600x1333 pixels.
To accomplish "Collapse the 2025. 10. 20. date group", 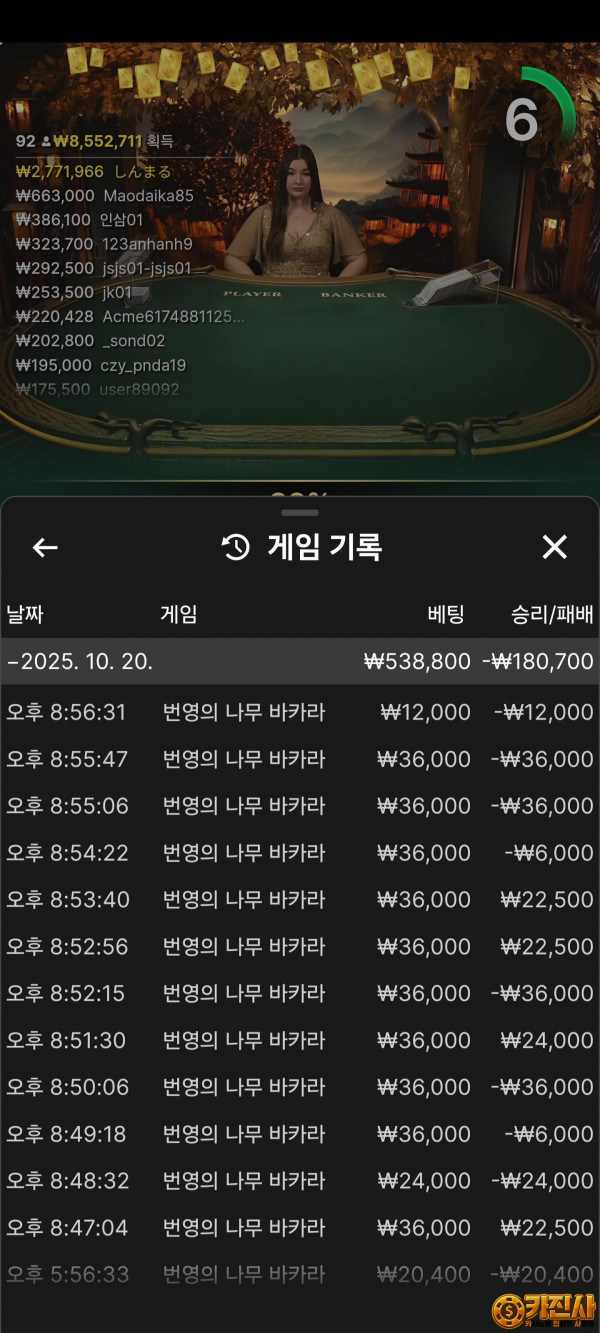I will pyautogui.click(x=300, y=661).
